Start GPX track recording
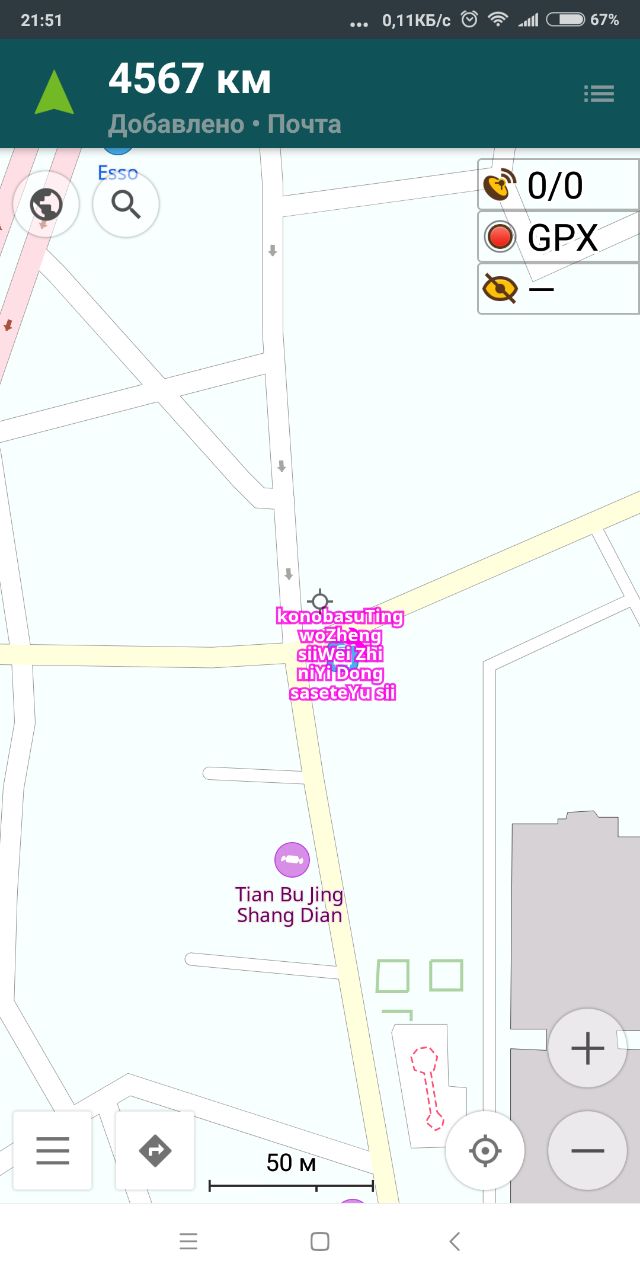640x1280 pixels. [558, 237]
